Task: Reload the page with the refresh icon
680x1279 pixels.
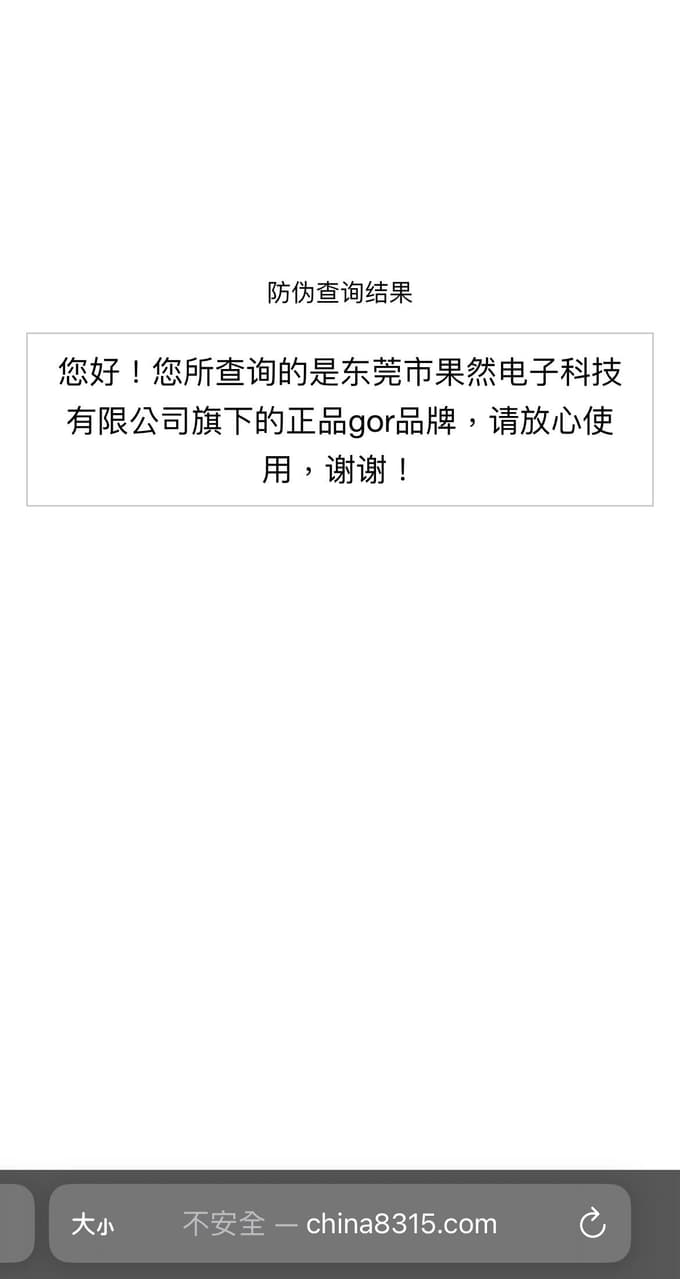Action: (x=593, y=1223)
